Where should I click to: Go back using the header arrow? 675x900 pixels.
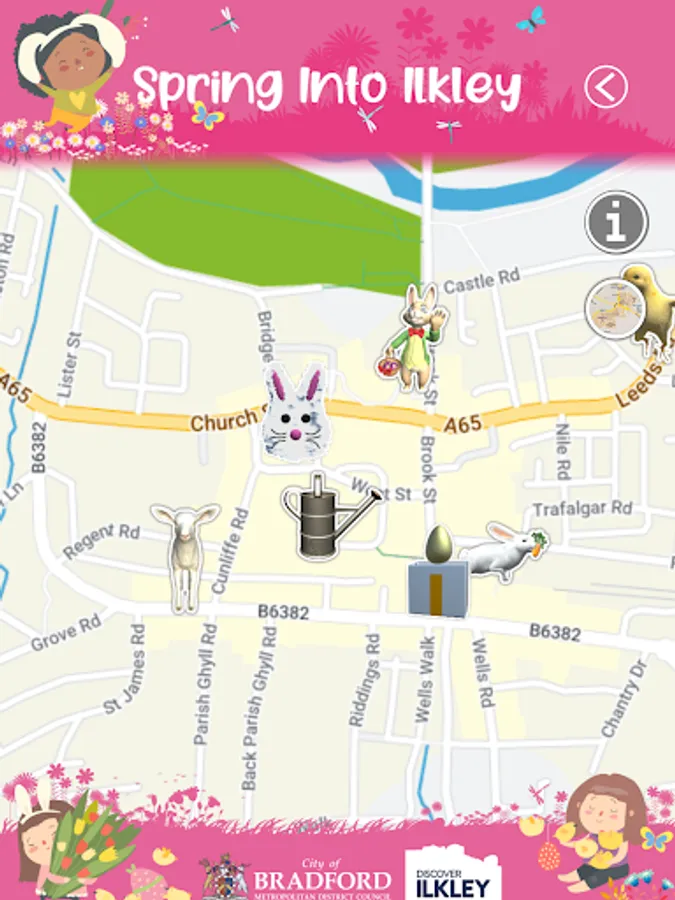(x=606, y=87)
